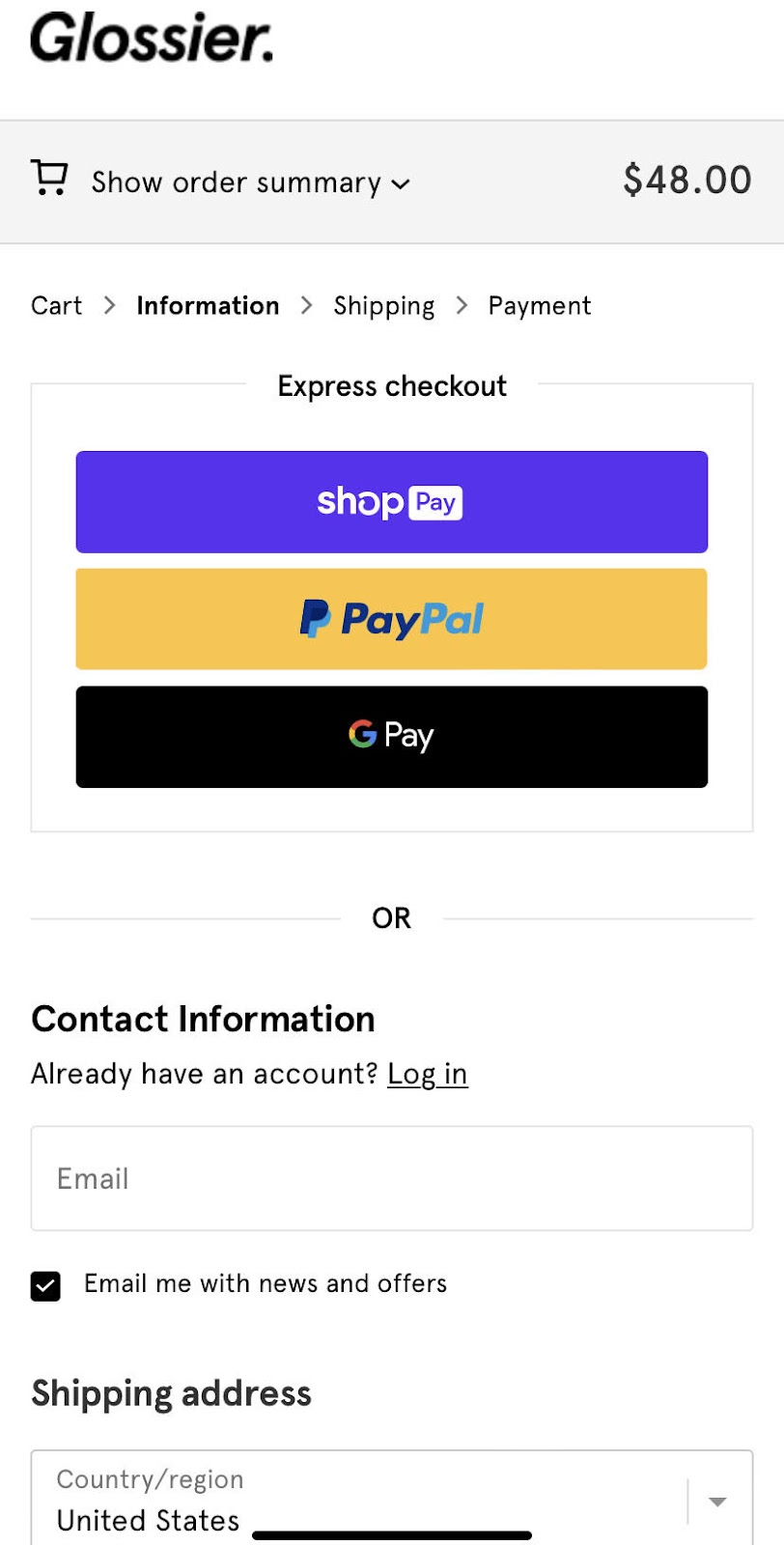Pay with Shop Pay
Viewport: 784px width, 1545px height.
coord(391,502)
